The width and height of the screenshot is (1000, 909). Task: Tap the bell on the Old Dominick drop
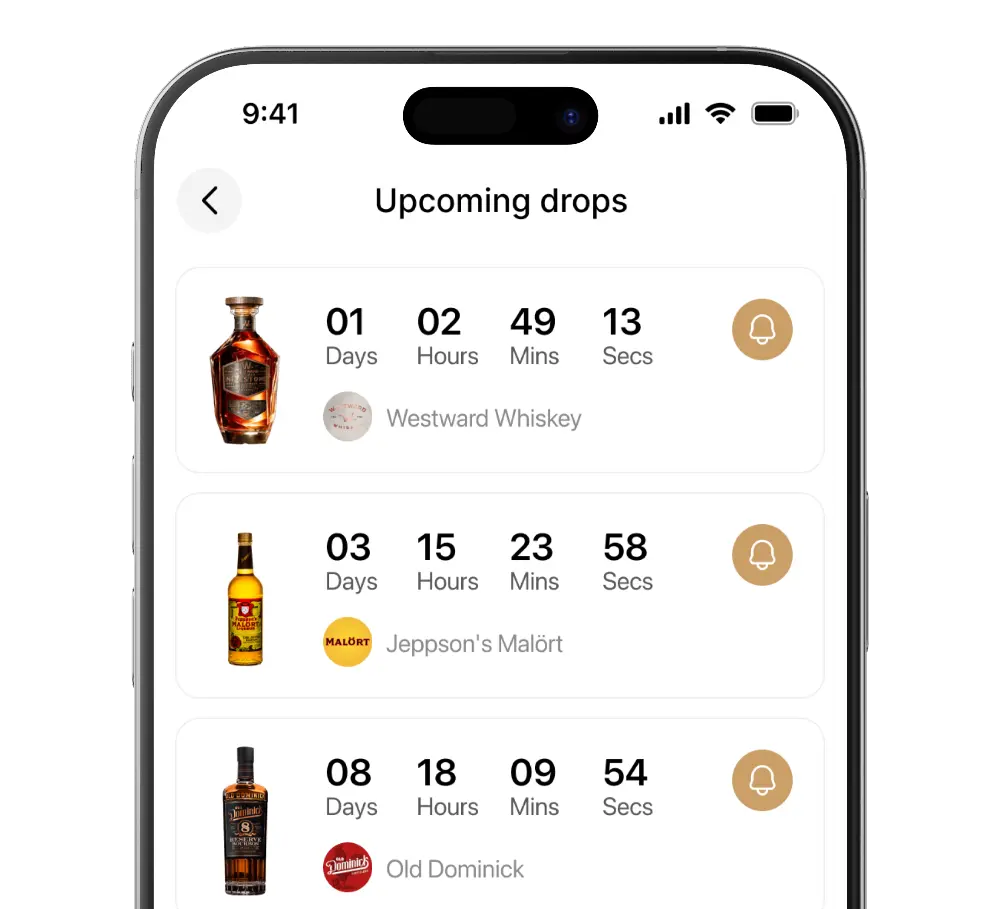pyautogui.click(x=762, y=781)
